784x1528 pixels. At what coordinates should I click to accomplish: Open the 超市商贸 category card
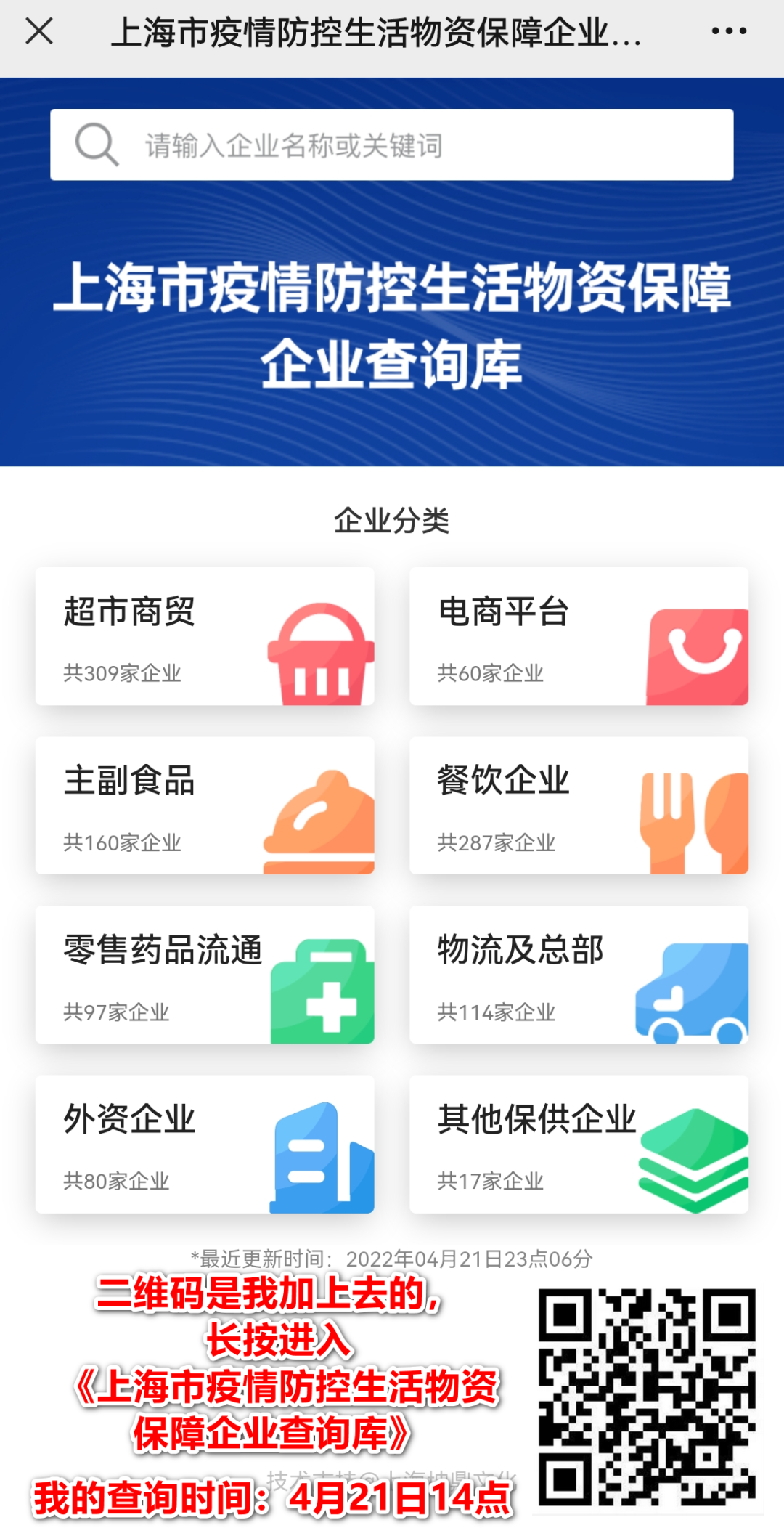pos(205,636)
